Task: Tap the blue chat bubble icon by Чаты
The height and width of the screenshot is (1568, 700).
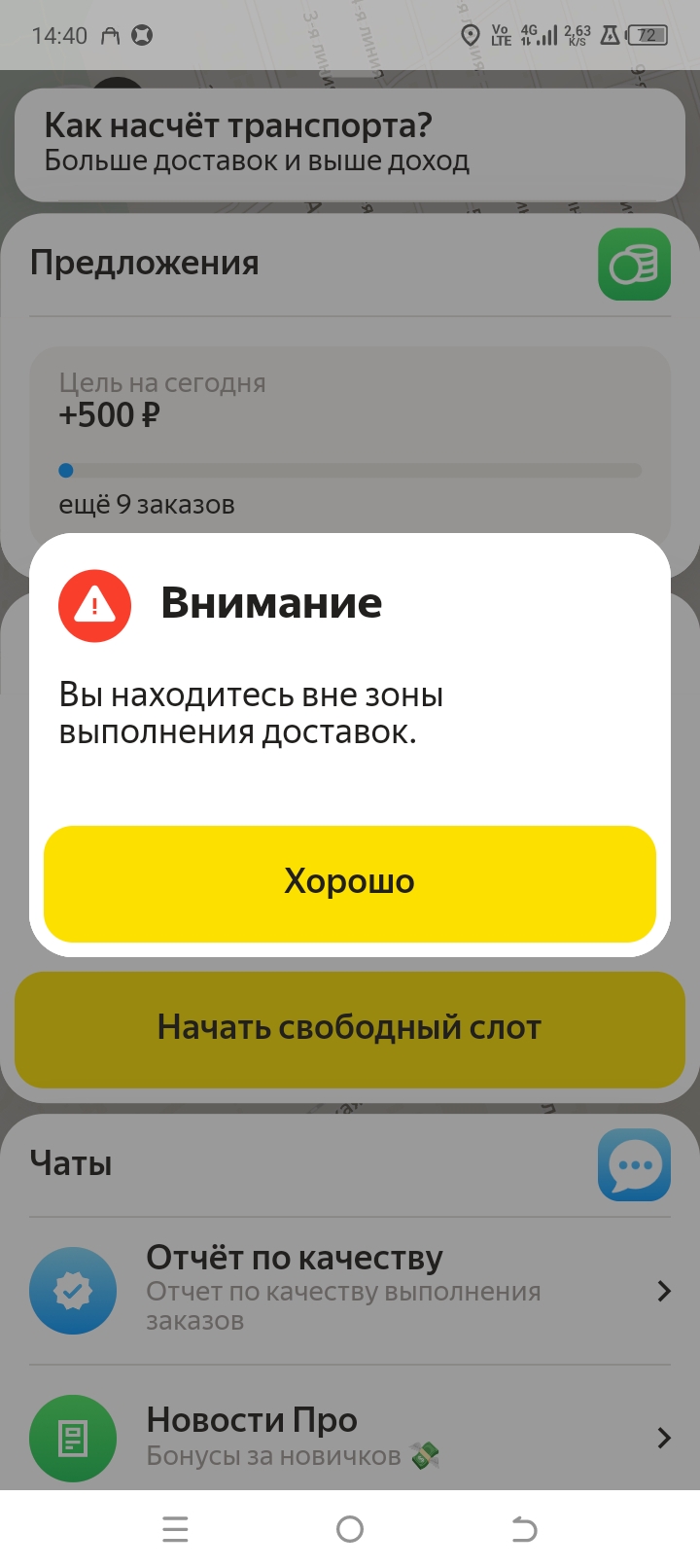Action: (634, 1164)
